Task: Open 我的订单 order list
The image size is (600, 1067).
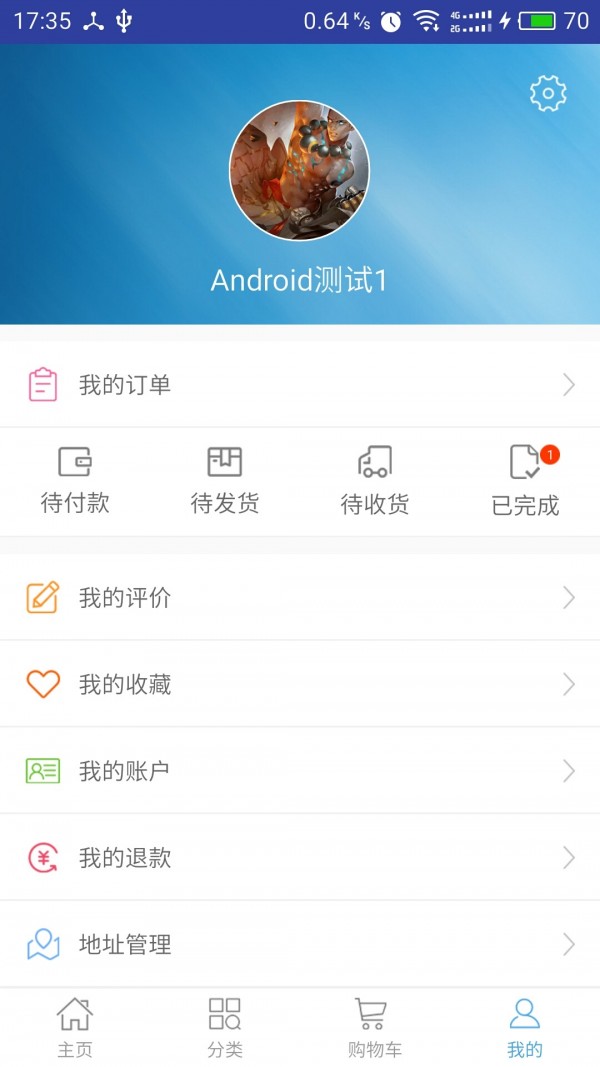Action: pyautogui.click(x=300, y=385)
